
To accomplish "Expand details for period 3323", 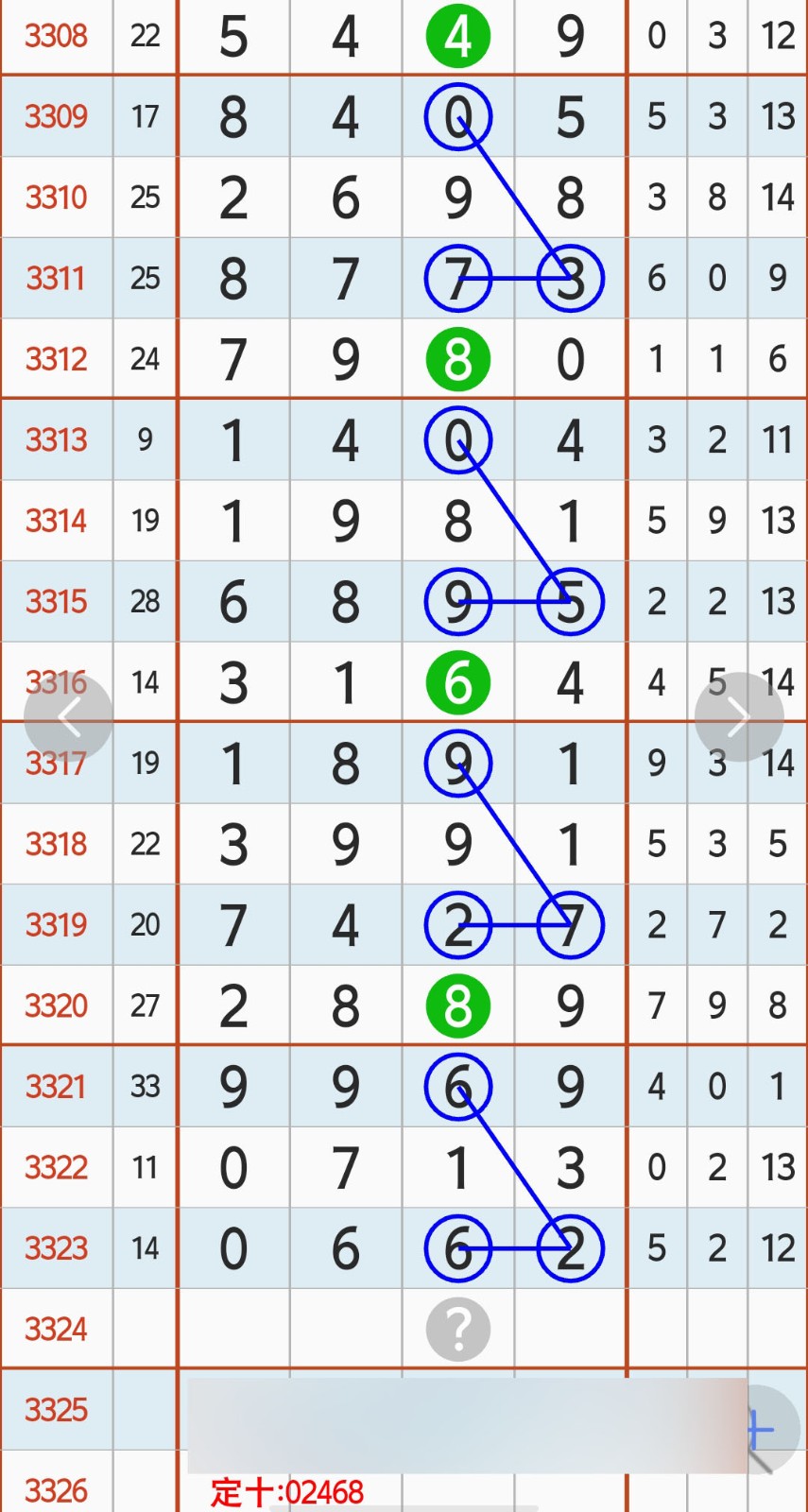I will tap(57, 1248).
